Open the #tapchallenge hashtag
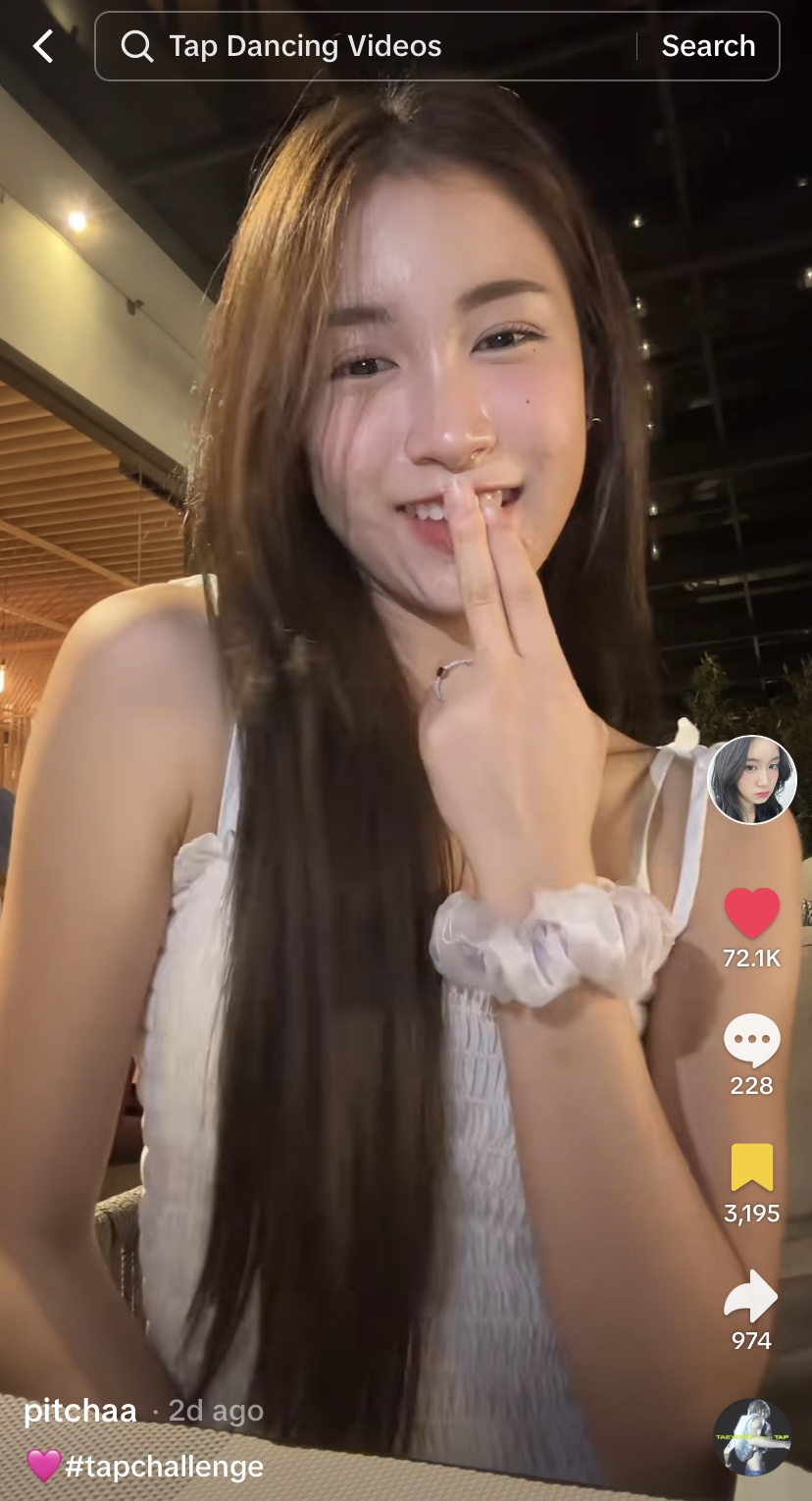 point(164,1467)
